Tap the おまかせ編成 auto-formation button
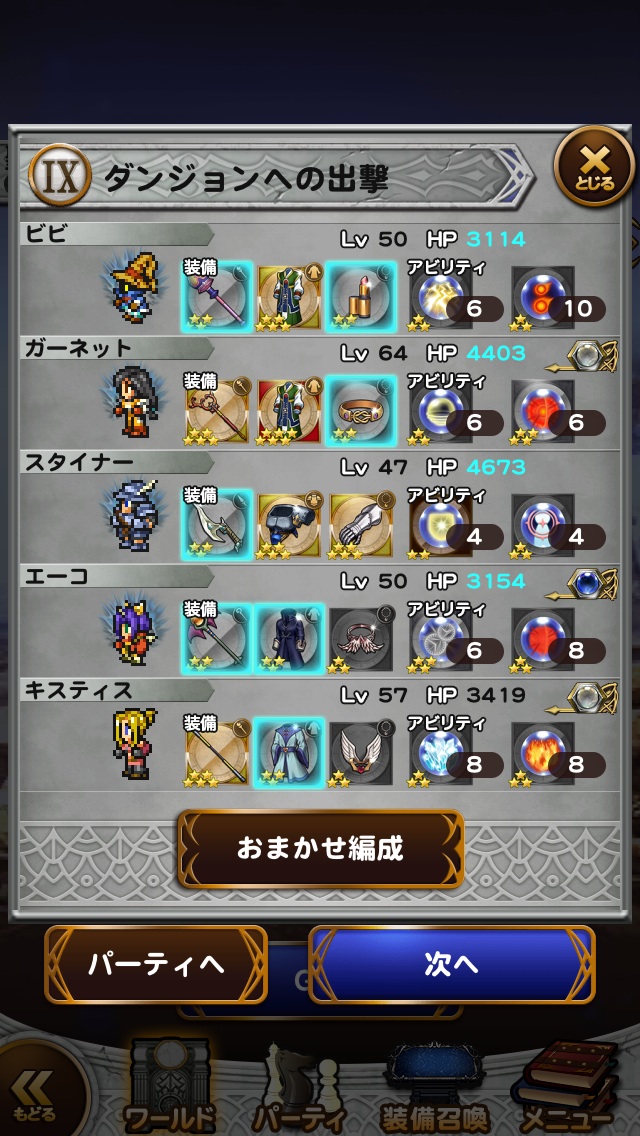640x1136 pixels. pyautogui.click(x=320, y=849)
